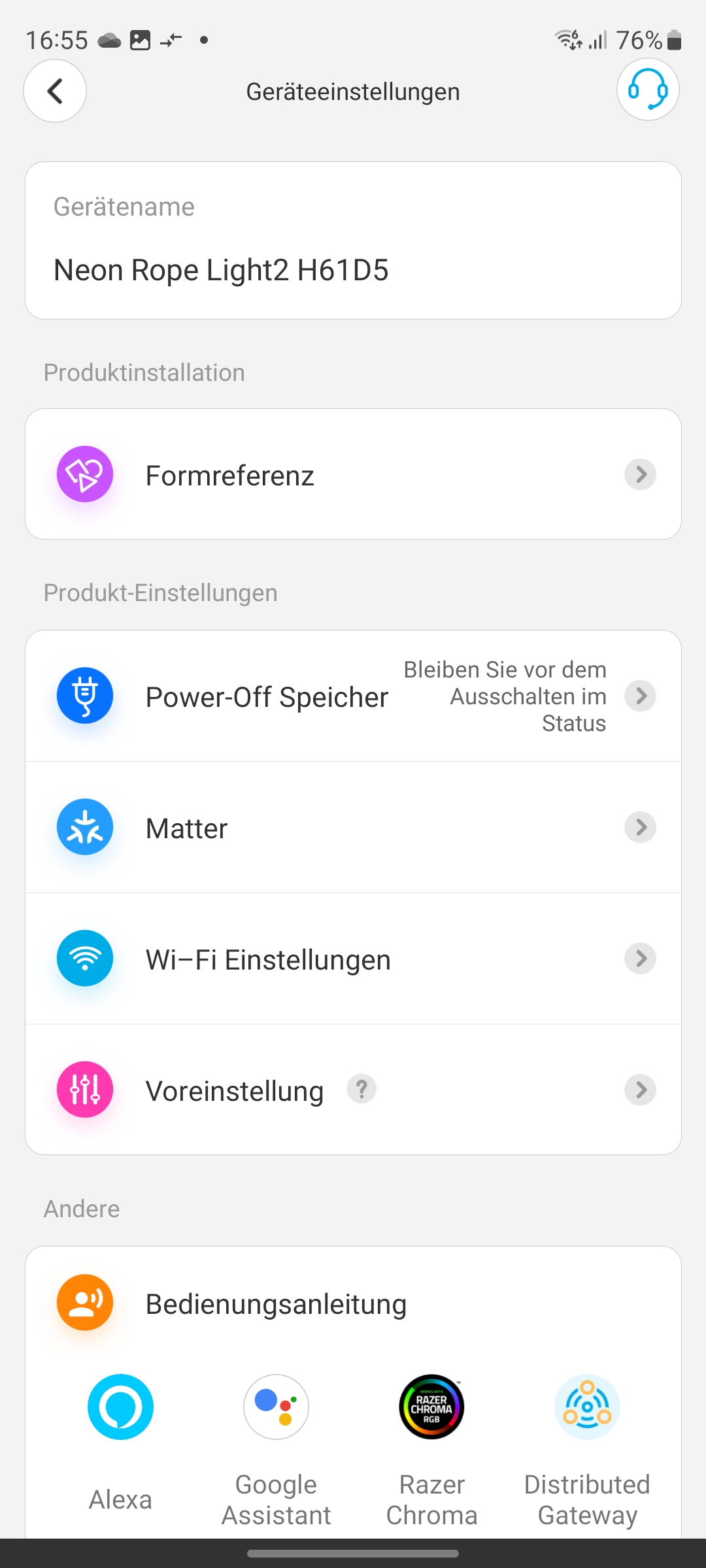Go back from Geräteeinstellungen
Image resolution: width=706 pixels, height=1568 pixels.
coord(55,91)
